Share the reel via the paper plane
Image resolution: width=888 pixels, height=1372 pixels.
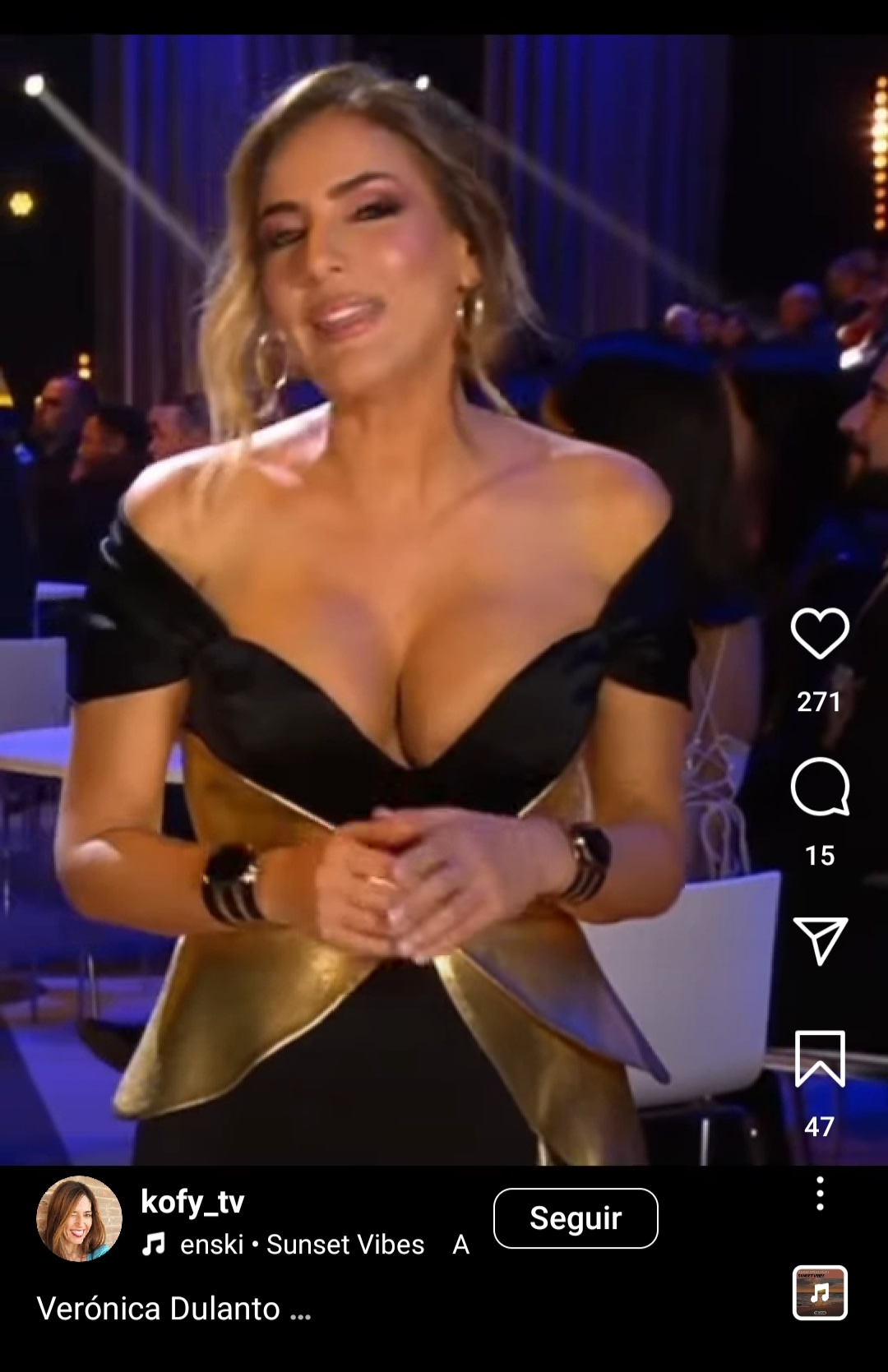click(820, 940)
